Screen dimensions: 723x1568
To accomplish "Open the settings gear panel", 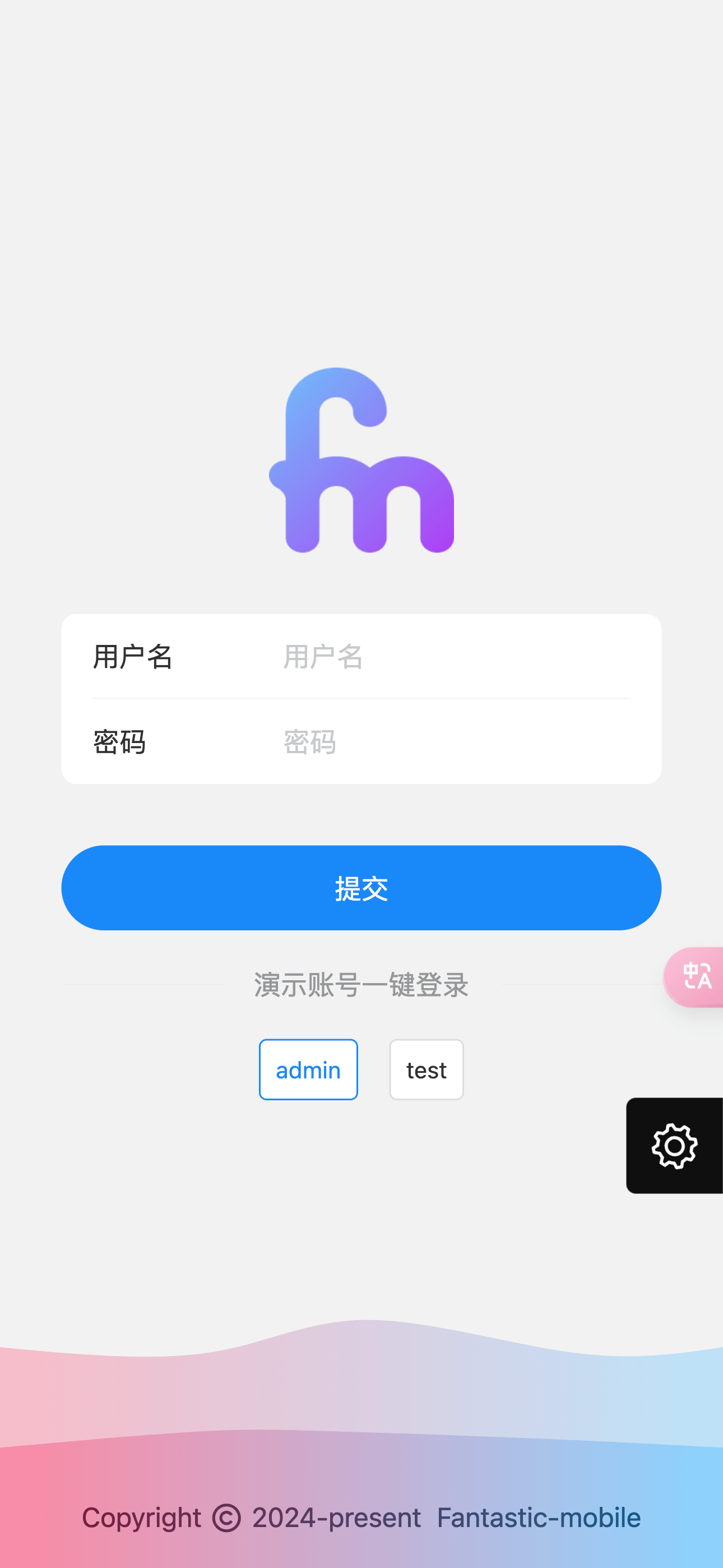I will coord(674,1146).
